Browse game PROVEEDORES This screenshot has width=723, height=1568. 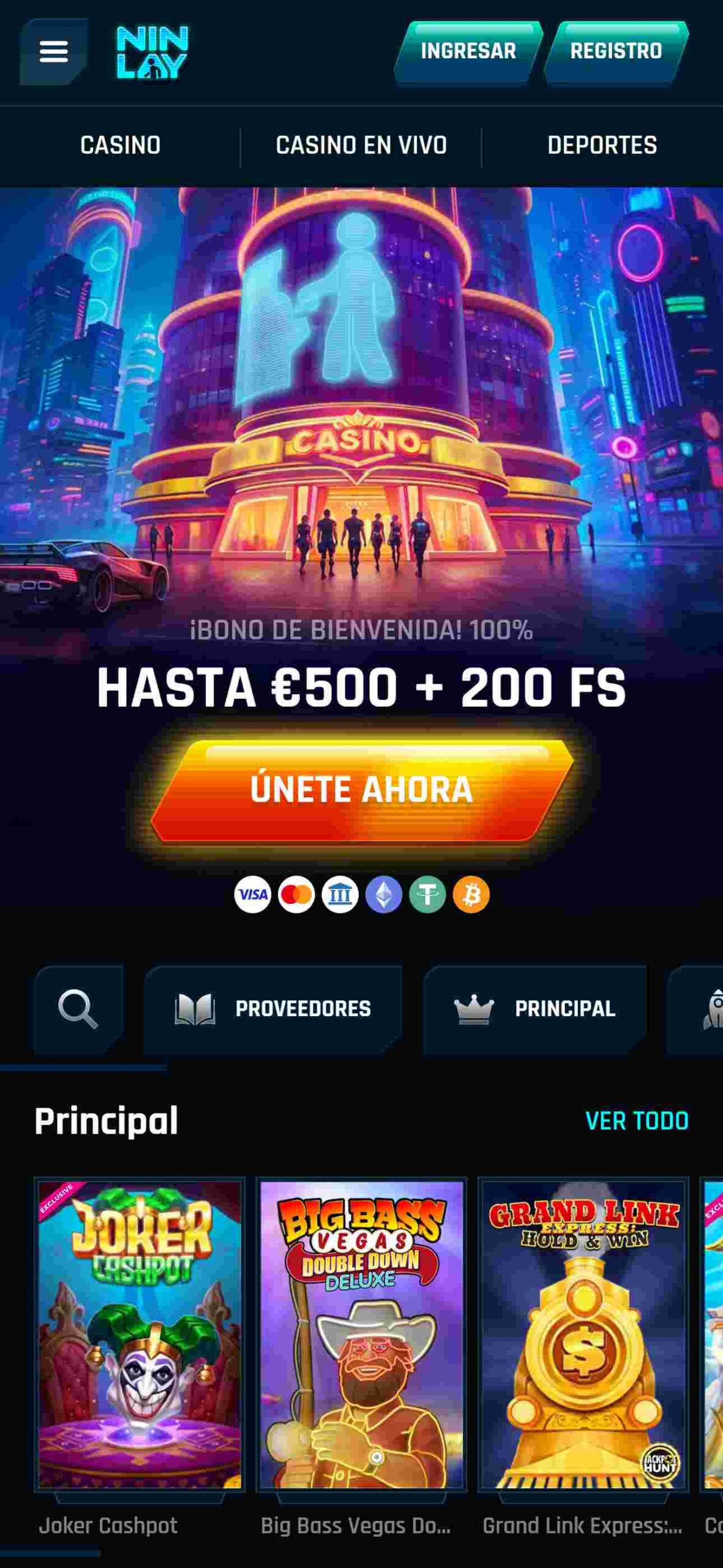pos(272,1009)
